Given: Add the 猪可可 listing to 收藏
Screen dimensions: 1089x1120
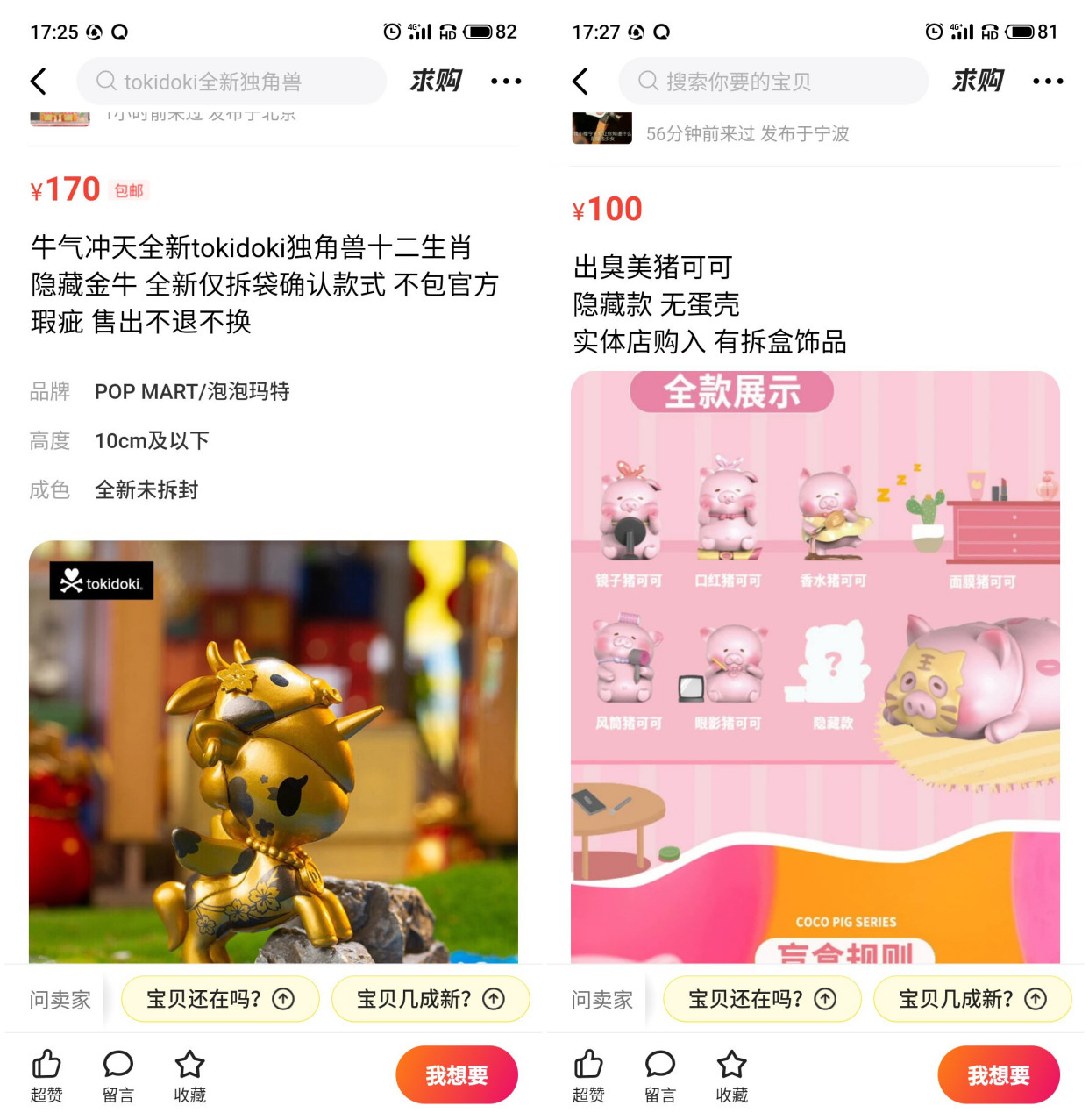Looking at the screenshot, I should point(731,1074).
